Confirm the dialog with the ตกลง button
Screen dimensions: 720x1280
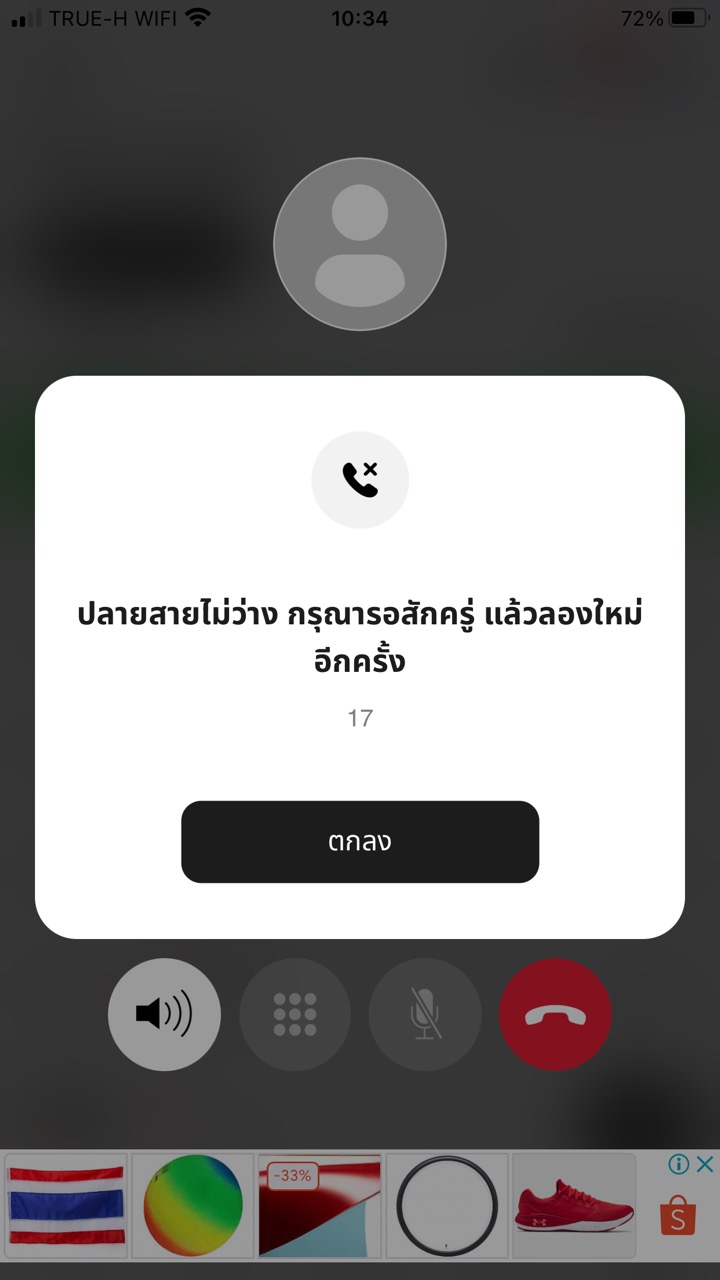coord(360,841)
